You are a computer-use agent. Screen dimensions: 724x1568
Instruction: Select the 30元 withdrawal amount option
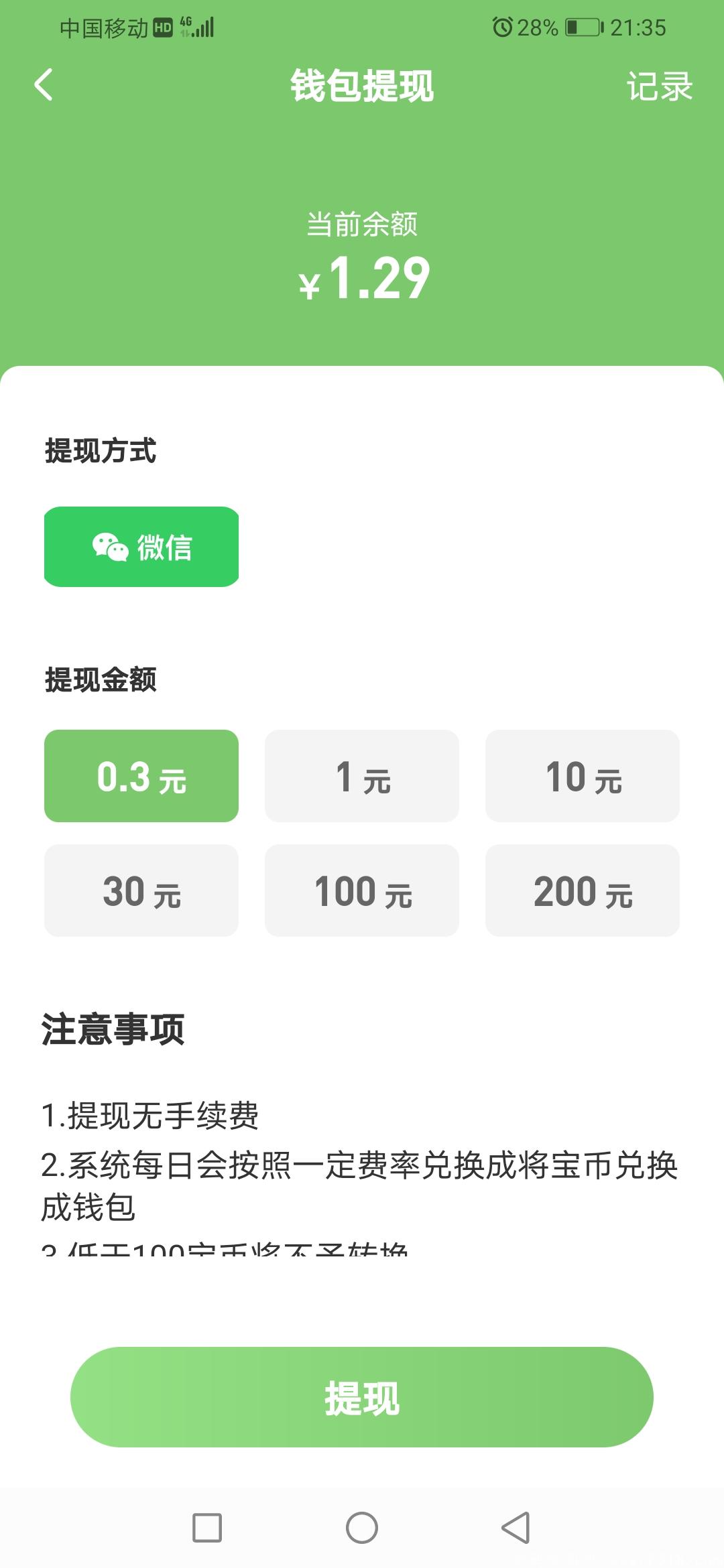(141, 890)
